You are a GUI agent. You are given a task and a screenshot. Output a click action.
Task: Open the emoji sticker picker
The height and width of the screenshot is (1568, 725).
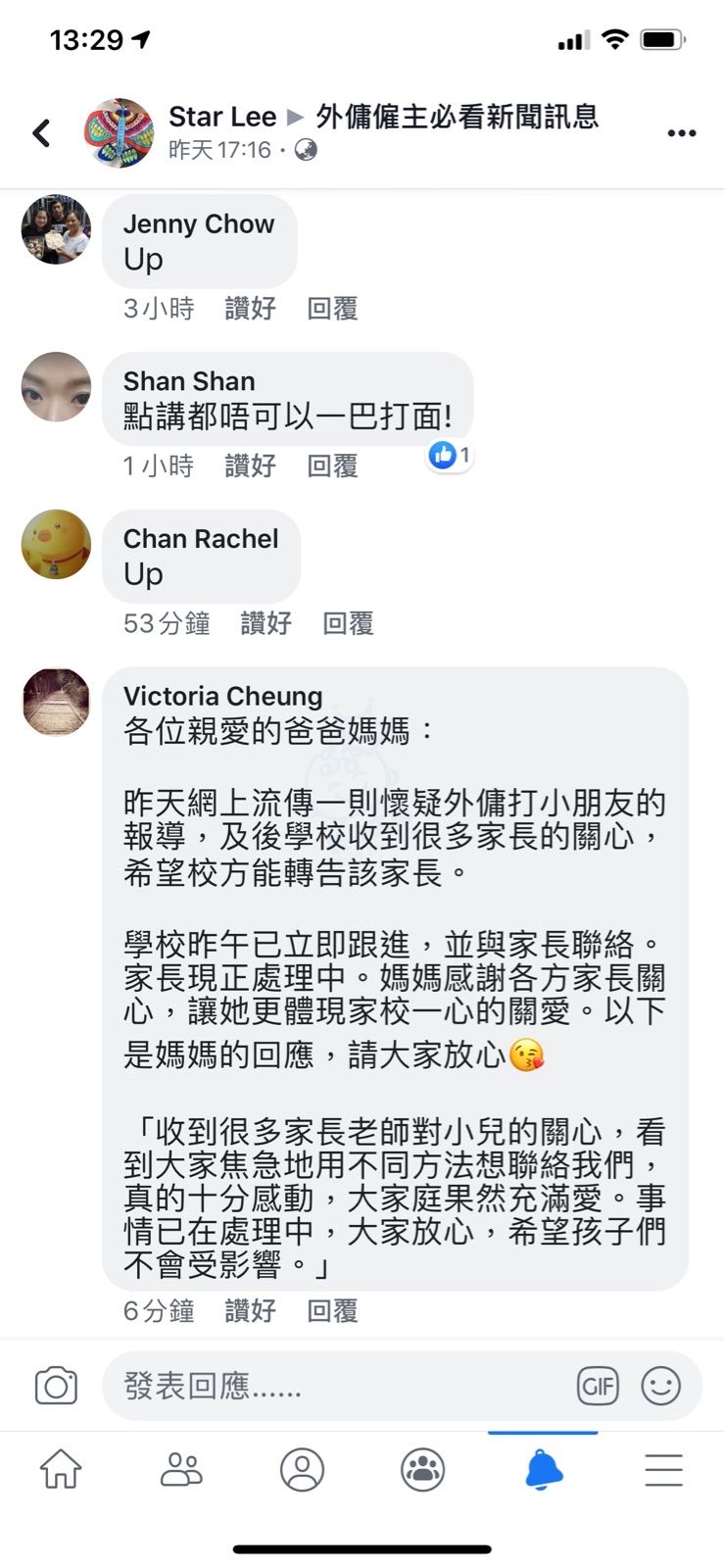pyautogui.click(x=660, y=1386)
